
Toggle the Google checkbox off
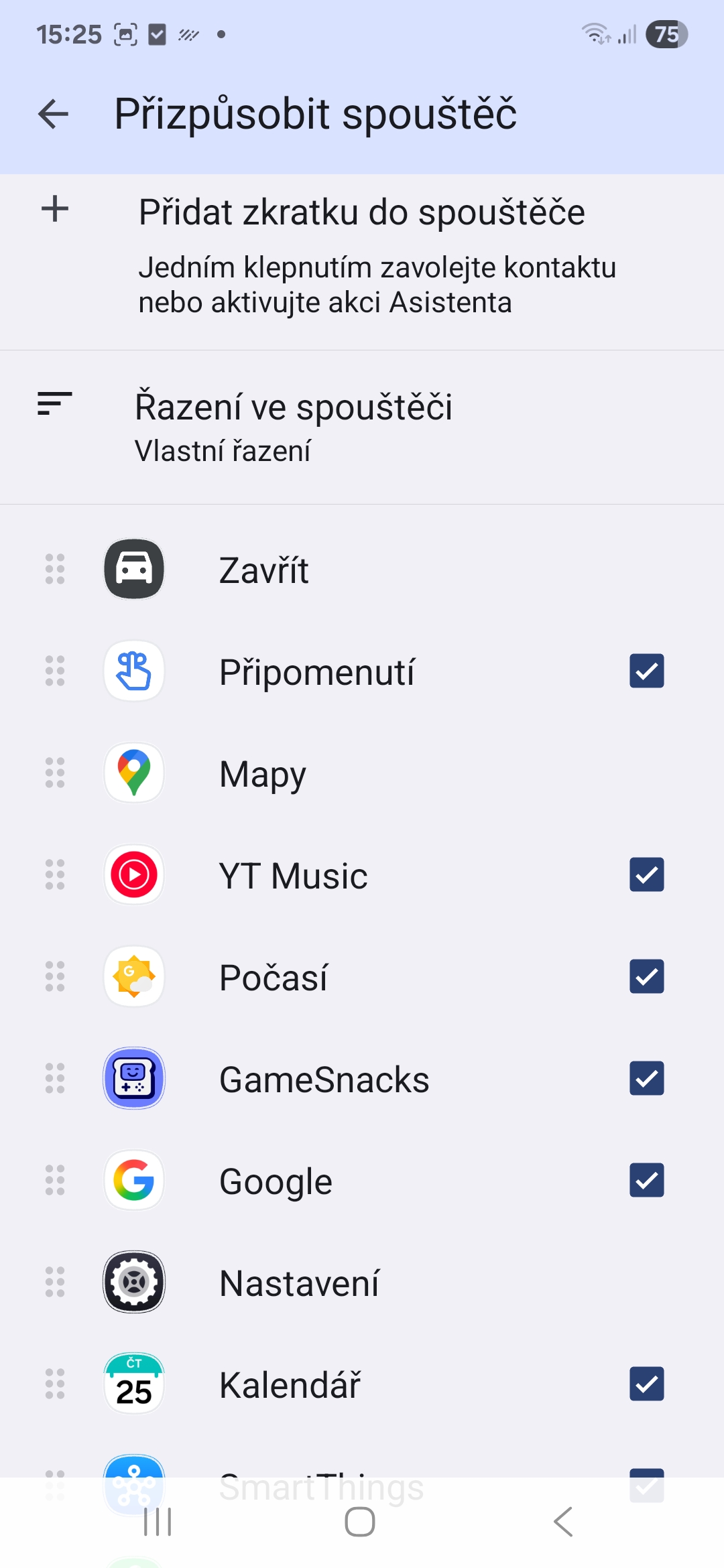pos(646,1181)
